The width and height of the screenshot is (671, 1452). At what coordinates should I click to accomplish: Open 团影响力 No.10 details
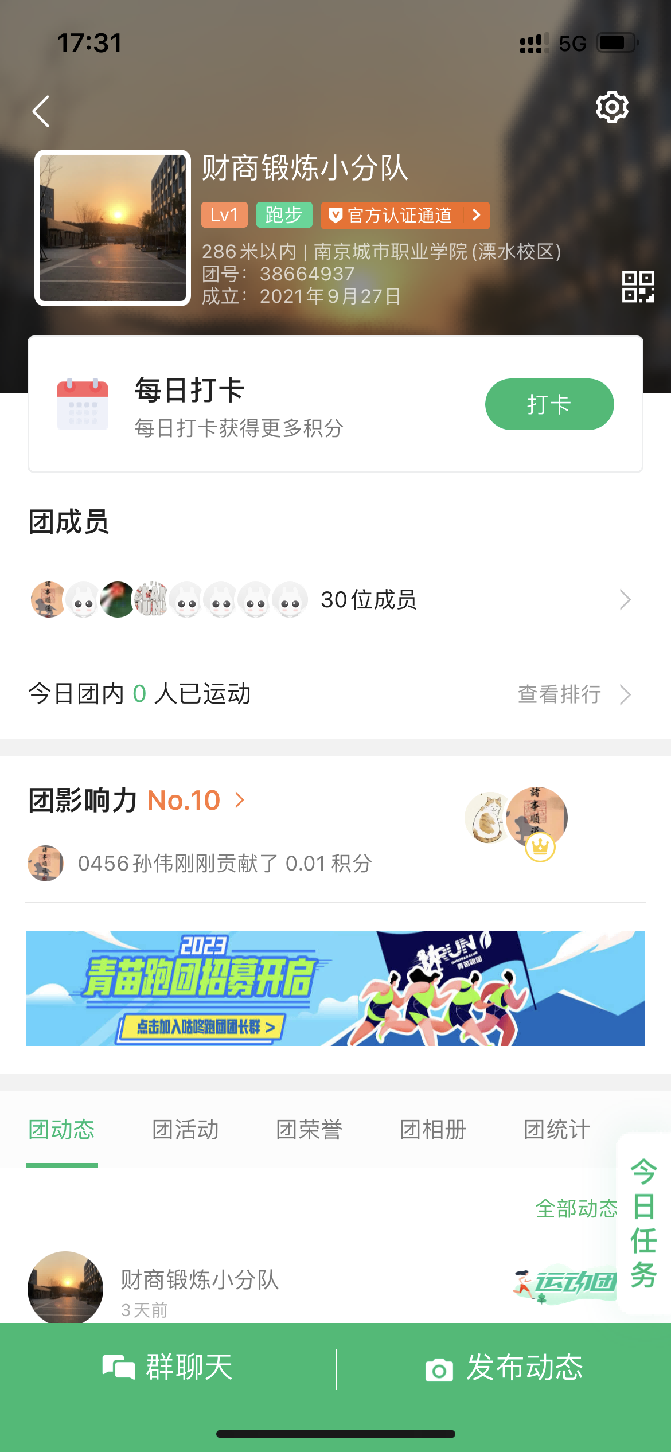click(138, 800)
